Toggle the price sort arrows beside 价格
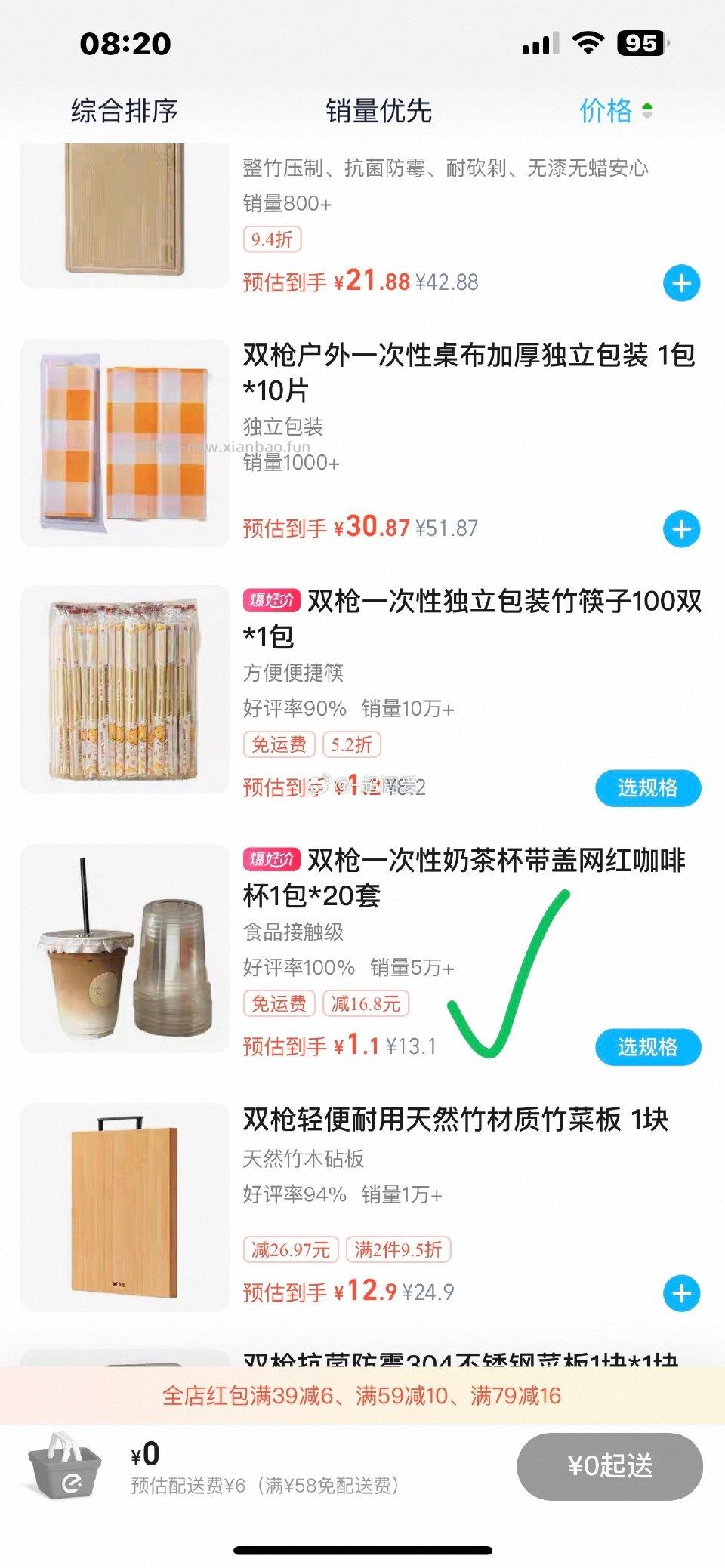The image size is (725, 1568). tap(646, 112)
